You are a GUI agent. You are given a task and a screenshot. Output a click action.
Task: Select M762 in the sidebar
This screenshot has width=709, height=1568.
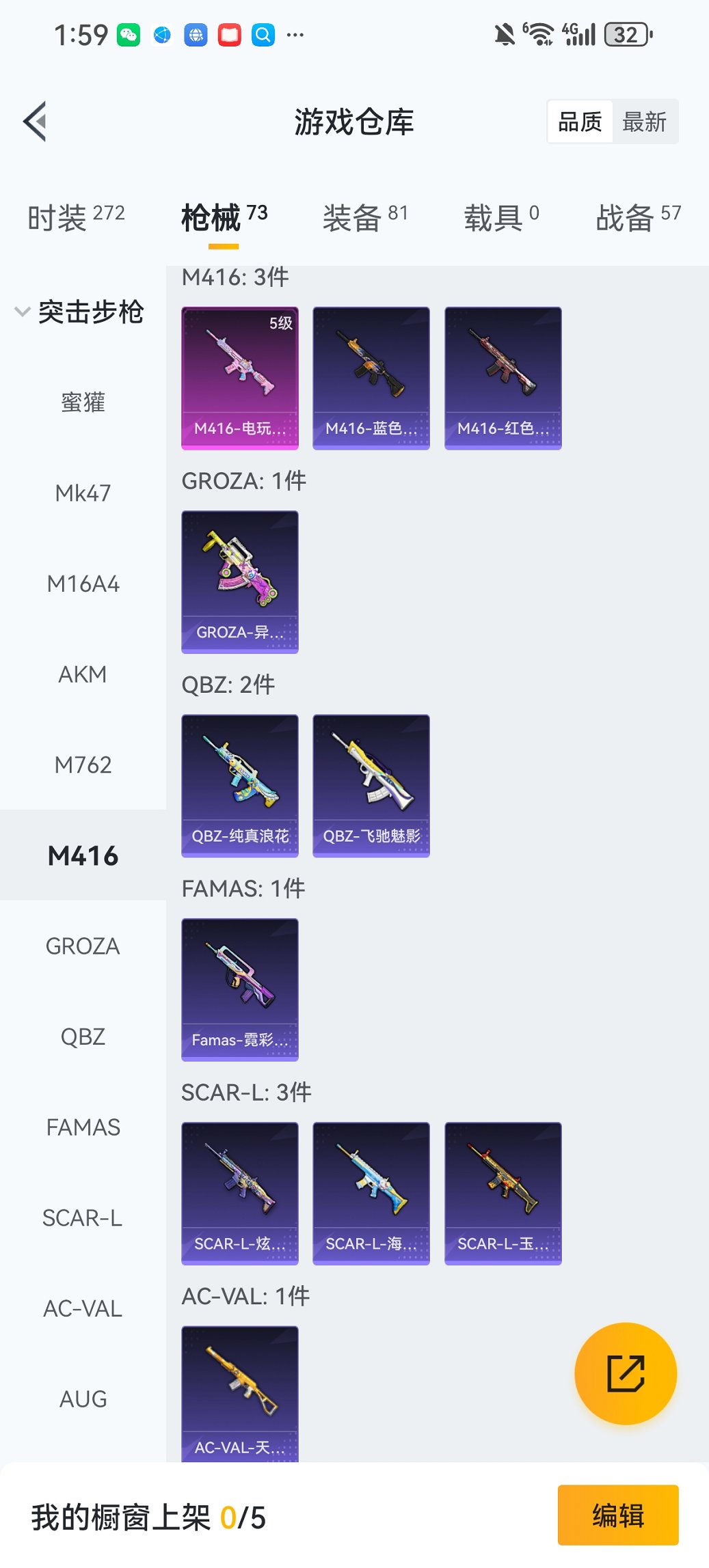83,765
